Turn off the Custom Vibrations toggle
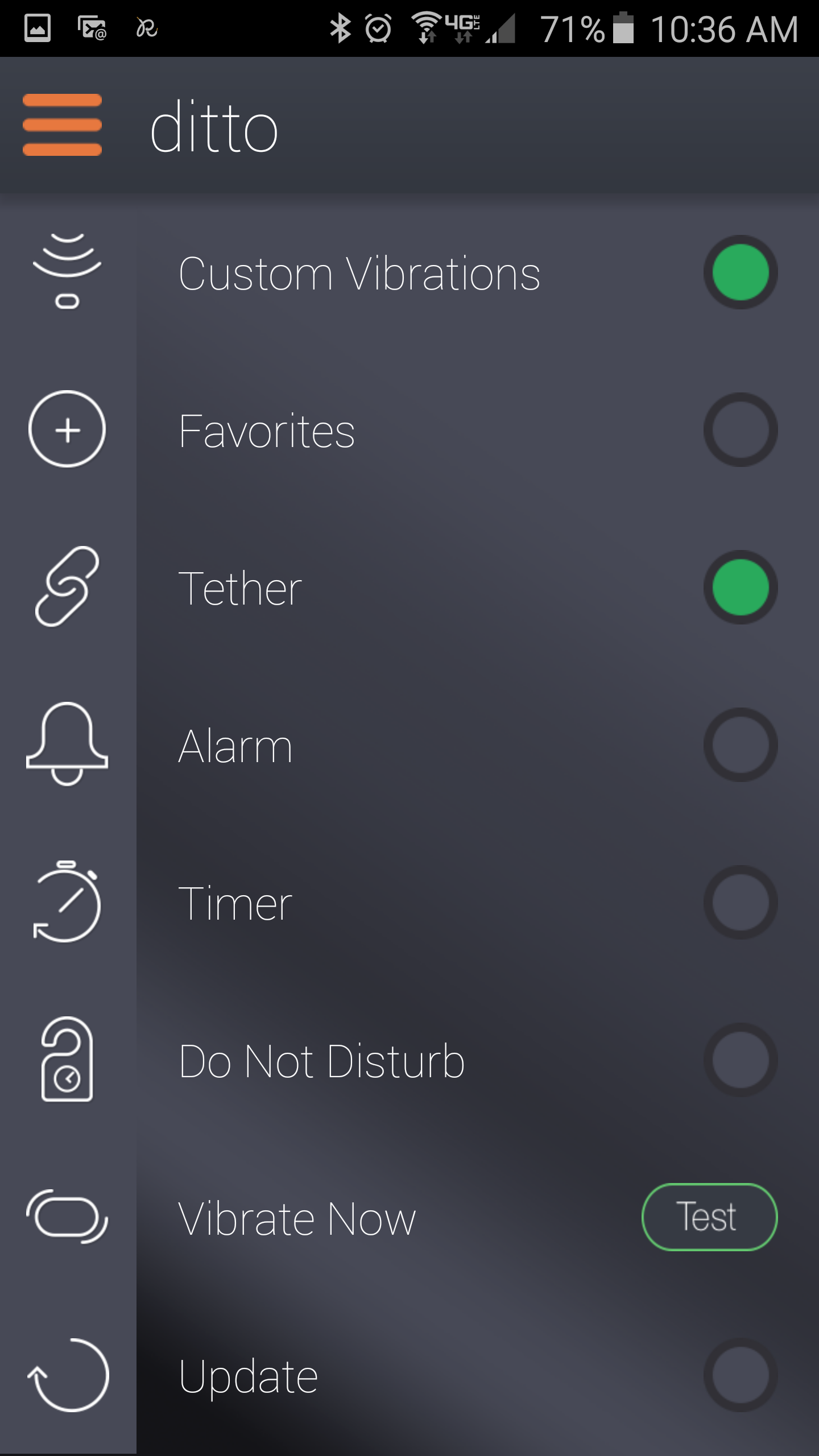Screen dimensions: 819x1456 (x=741, y=272)
